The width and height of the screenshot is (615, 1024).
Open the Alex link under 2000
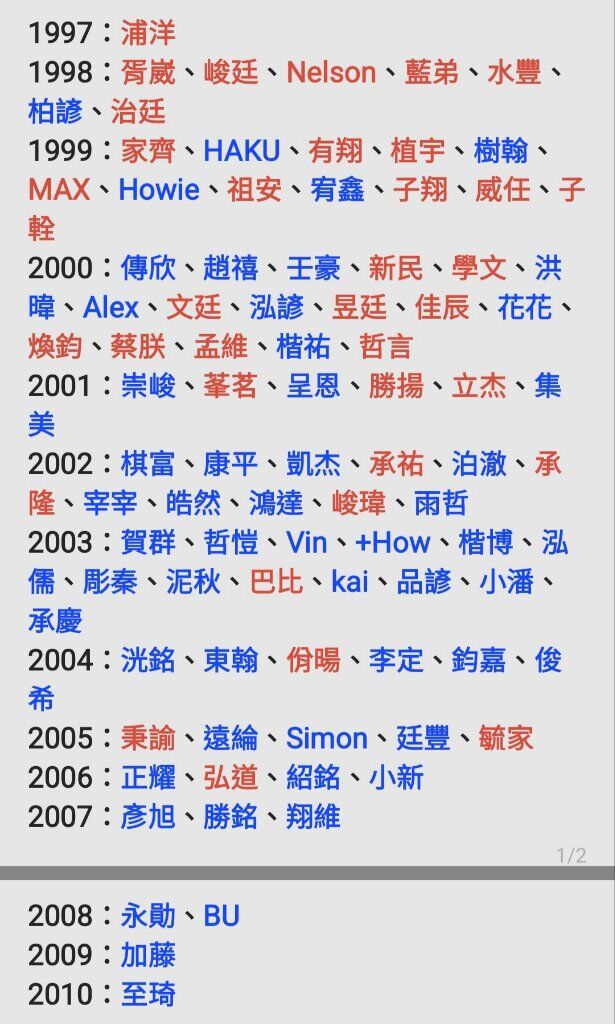[111, 307]
